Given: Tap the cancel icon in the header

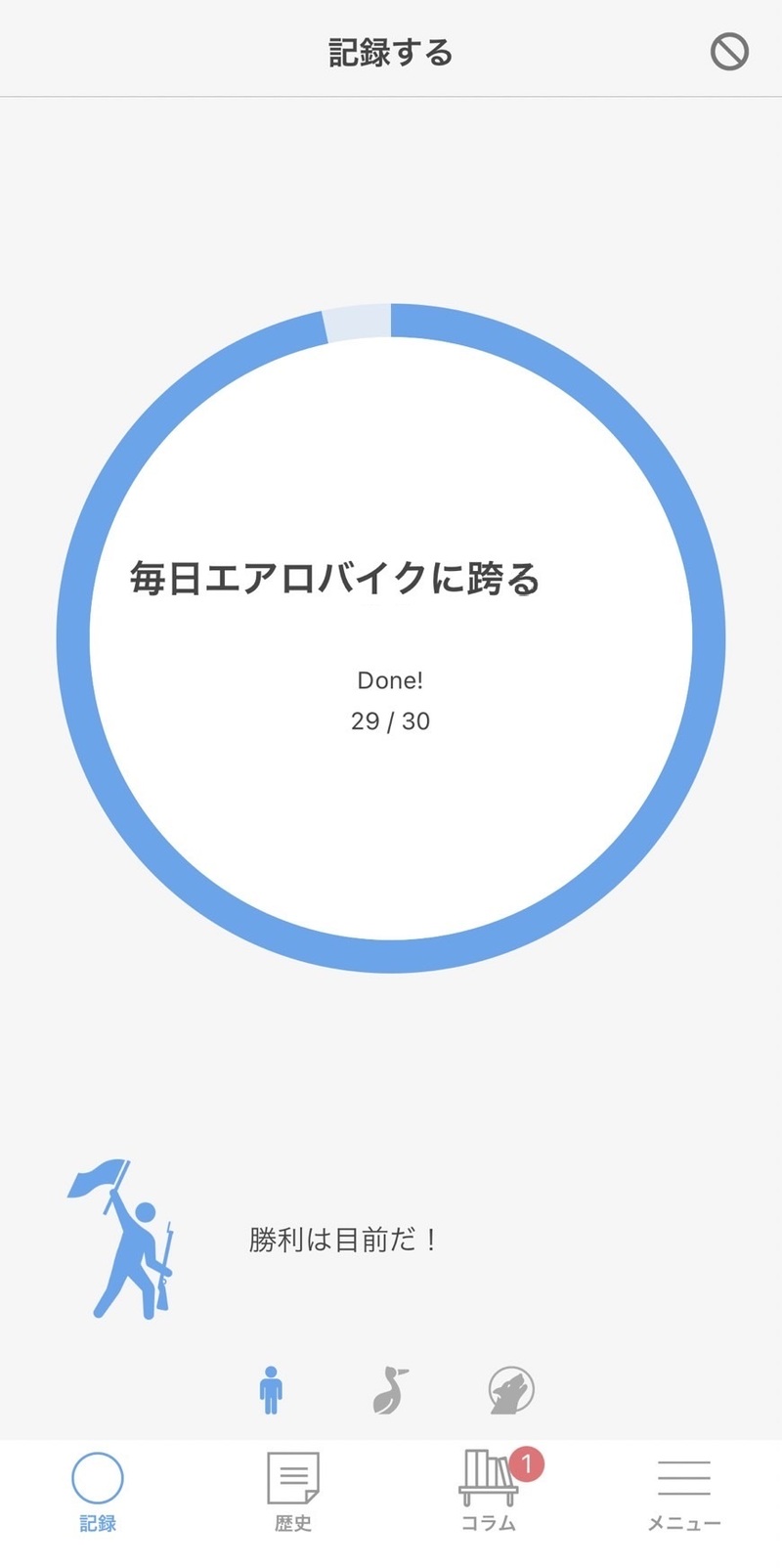Looking at the screenshot, I should pyautogui.click(x=729, y=52).
